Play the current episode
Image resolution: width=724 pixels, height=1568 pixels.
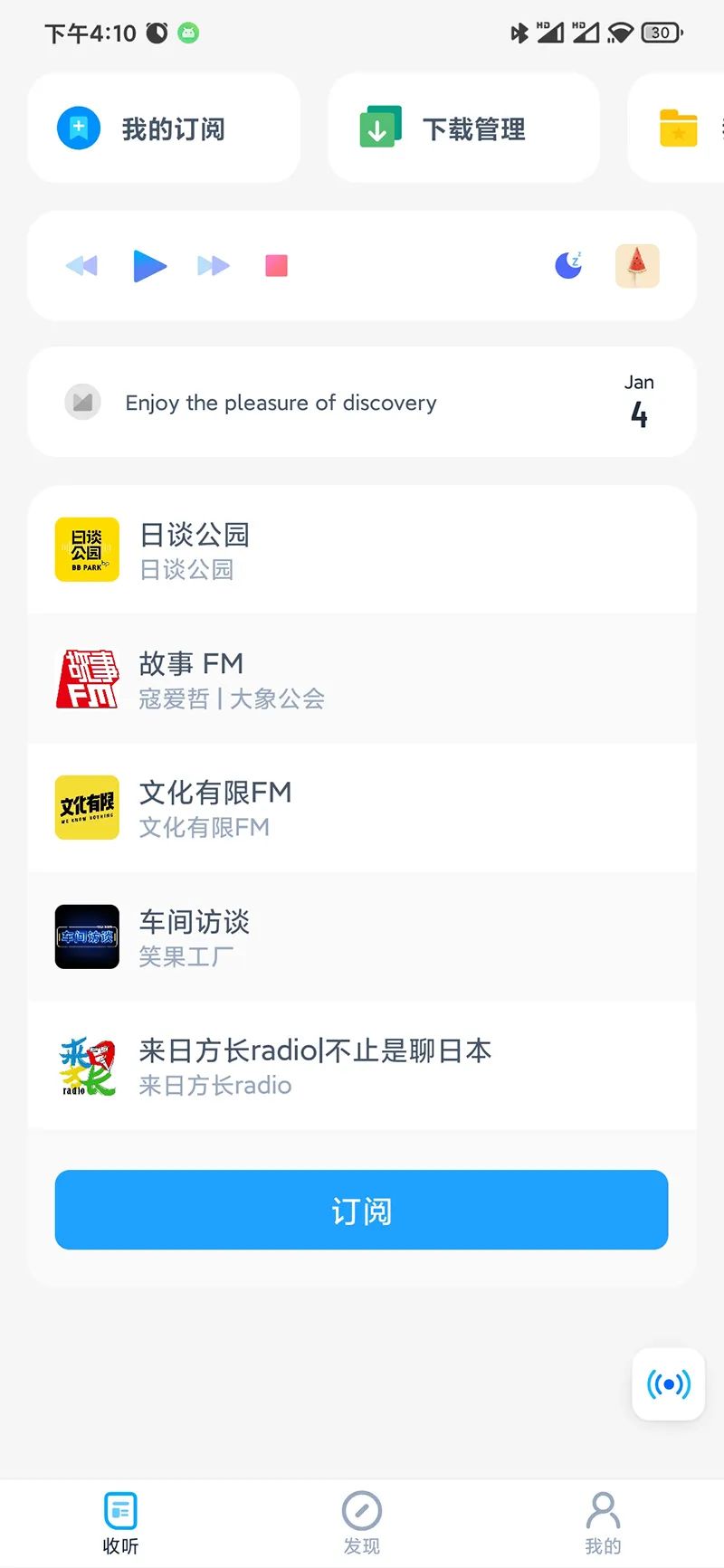click(x=149, y=266)
